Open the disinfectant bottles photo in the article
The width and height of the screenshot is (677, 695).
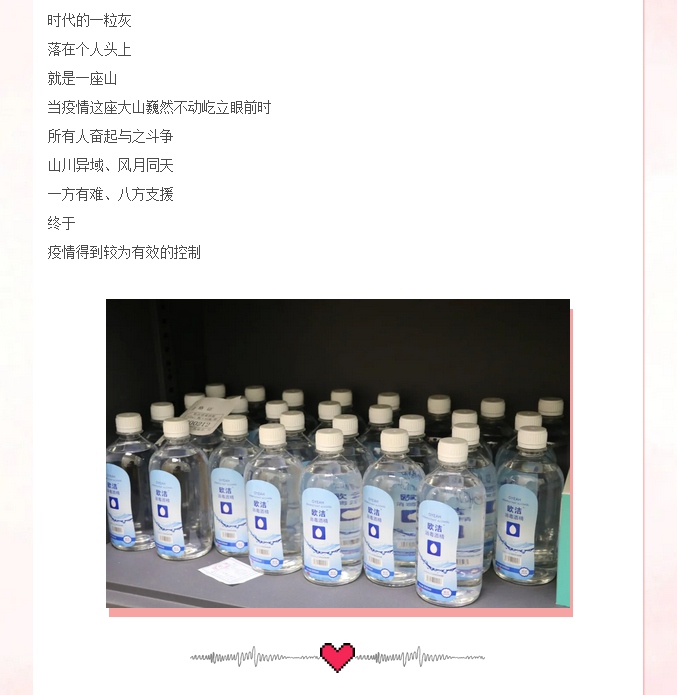tap(338, 453)
